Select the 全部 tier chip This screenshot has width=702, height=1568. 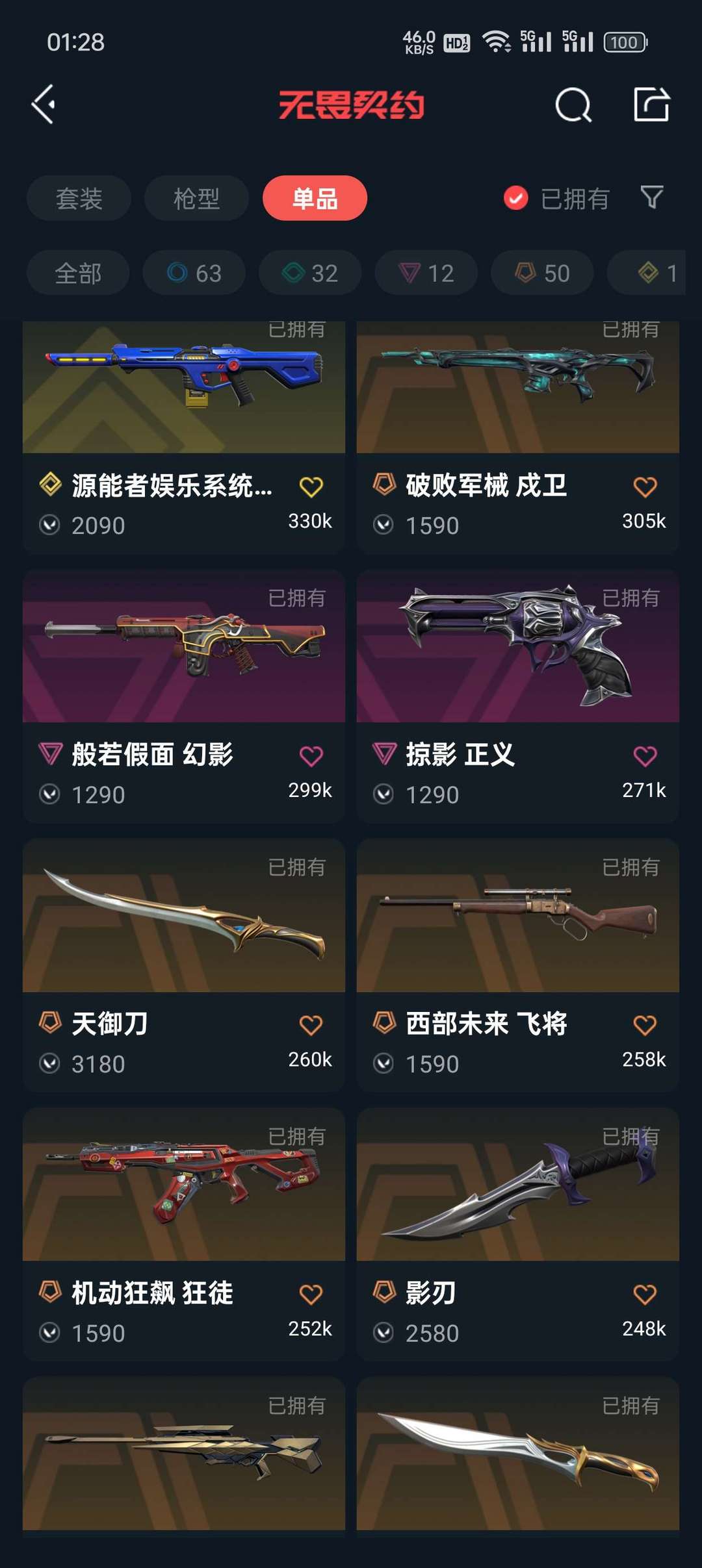78,273
